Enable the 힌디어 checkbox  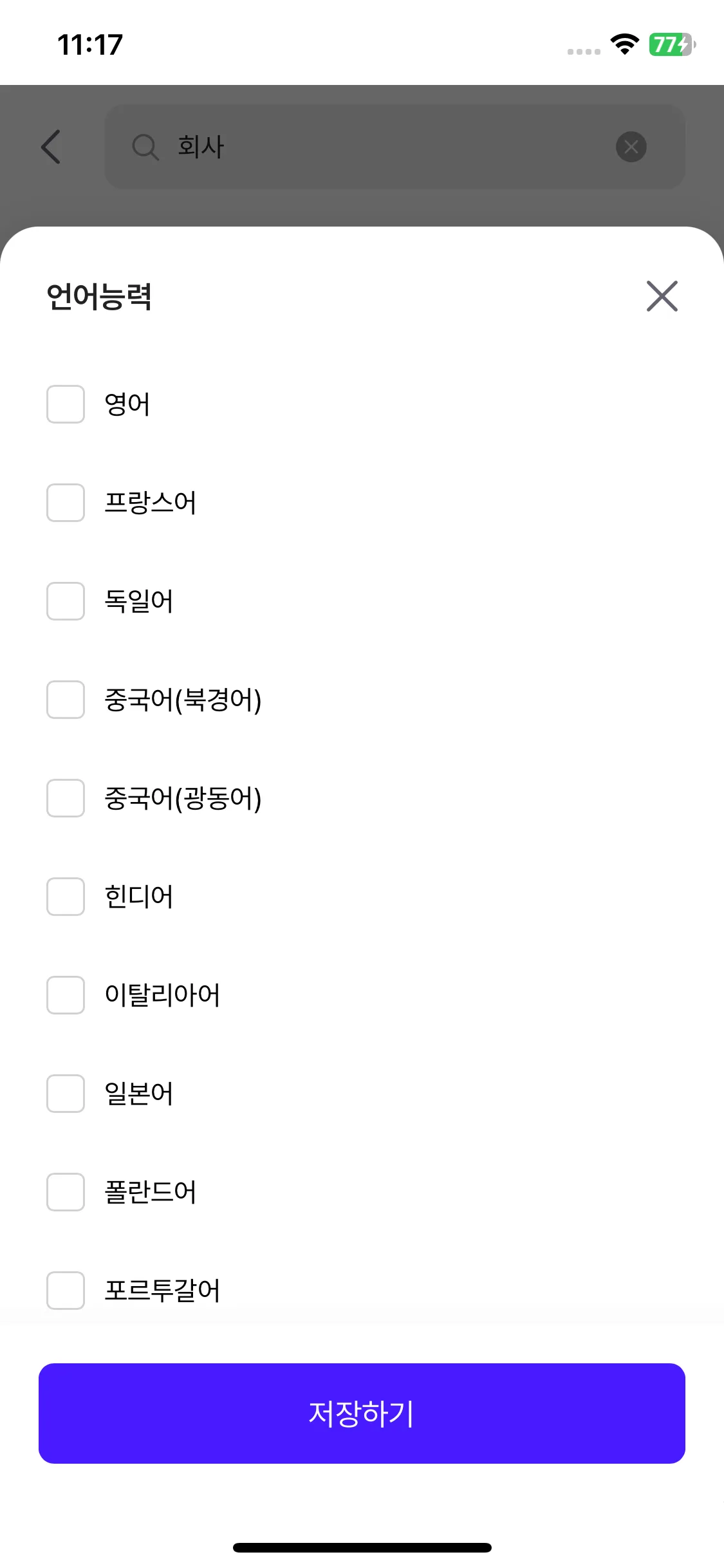(66, 897)
